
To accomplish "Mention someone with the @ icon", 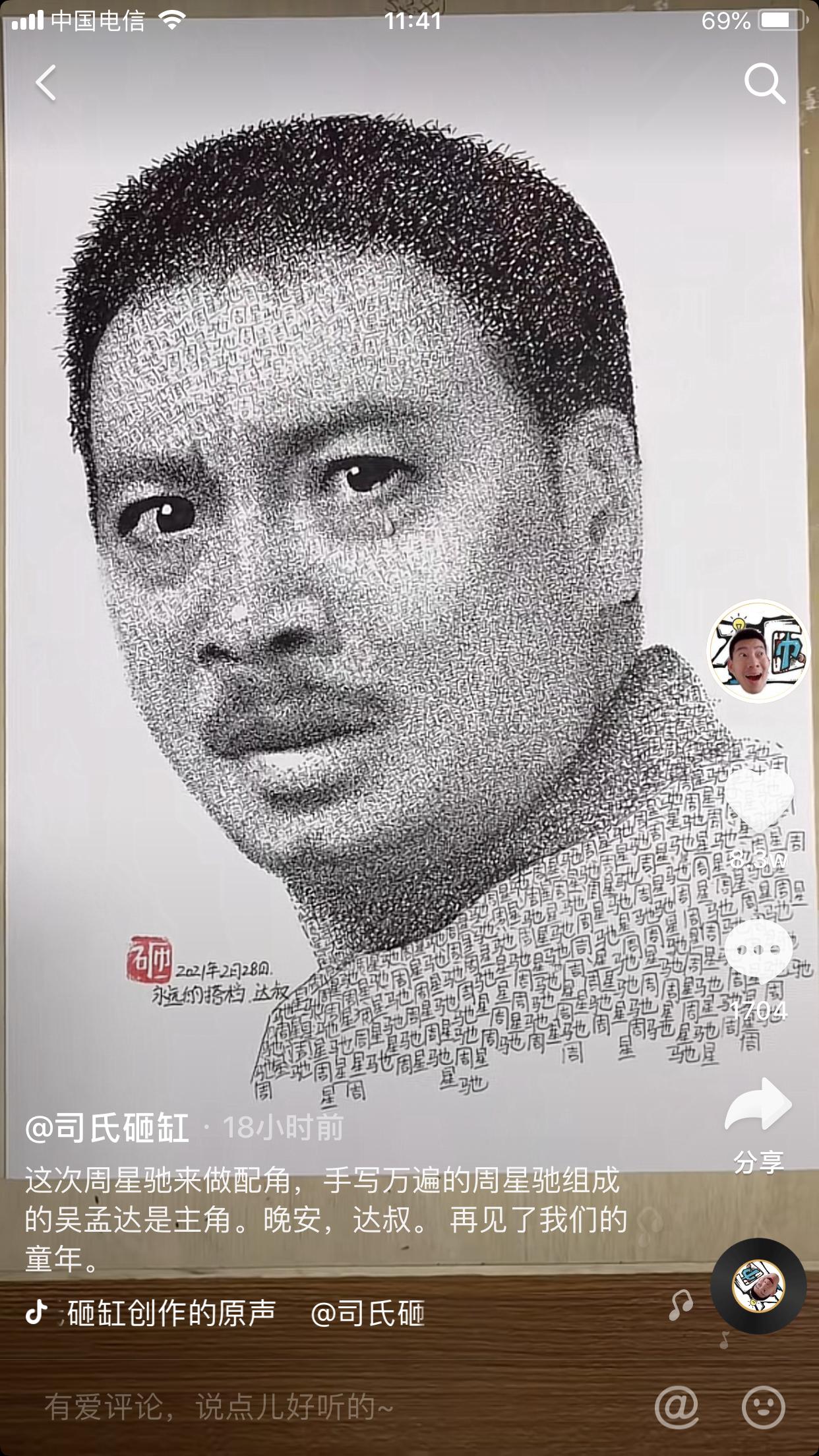I will point(677,1407).
